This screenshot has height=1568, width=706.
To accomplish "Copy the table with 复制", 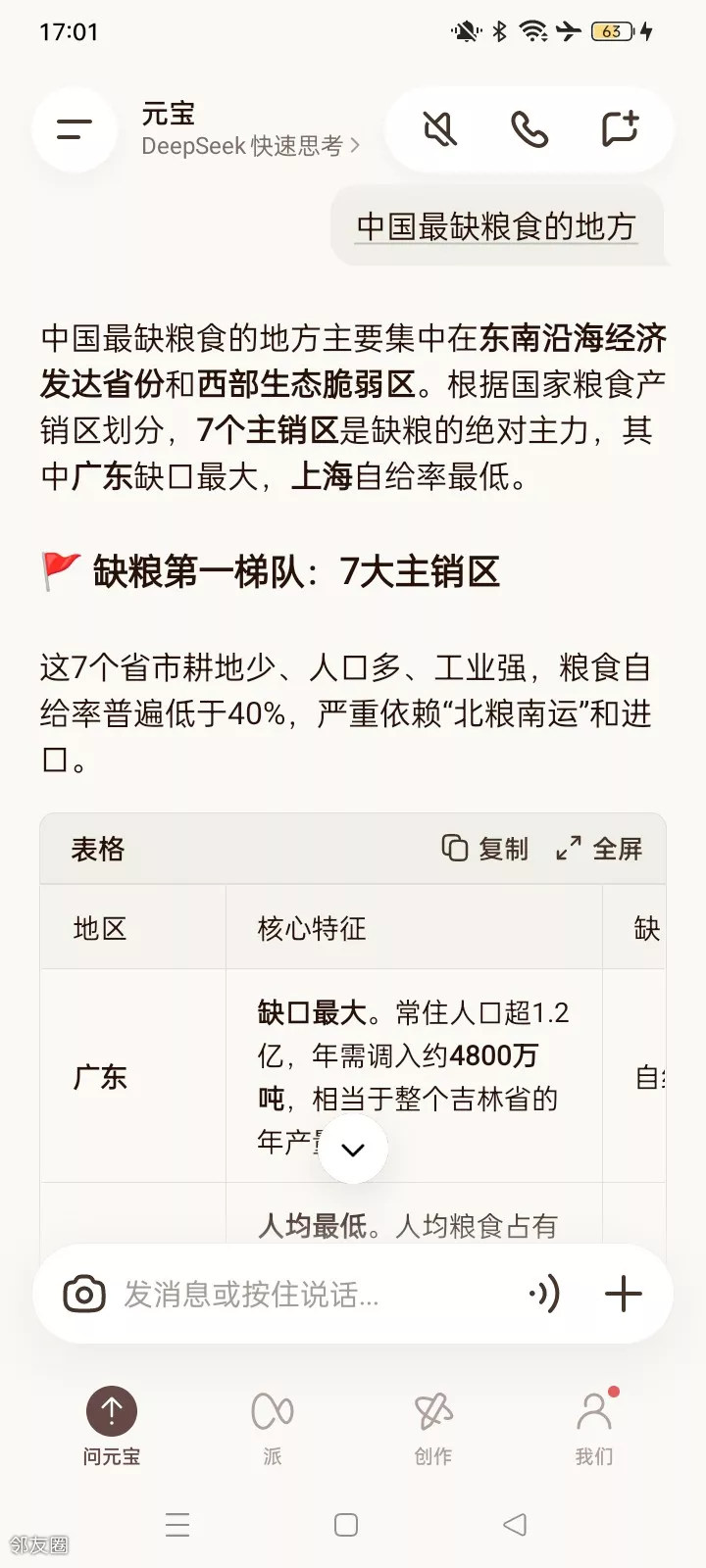I will point(485,849).
